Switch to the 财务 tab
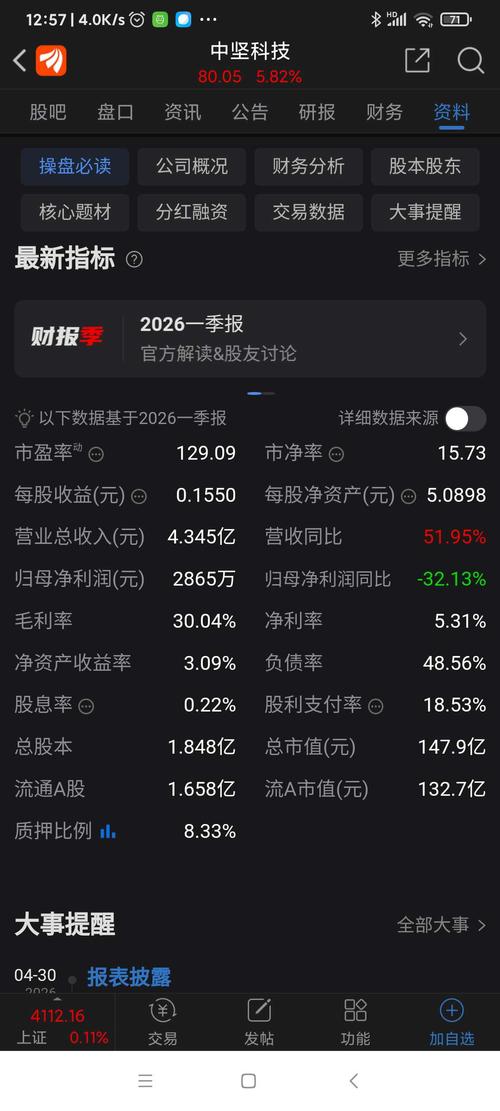The width and height of the screenshot is (500, 1111). click(x=384, y=112)
